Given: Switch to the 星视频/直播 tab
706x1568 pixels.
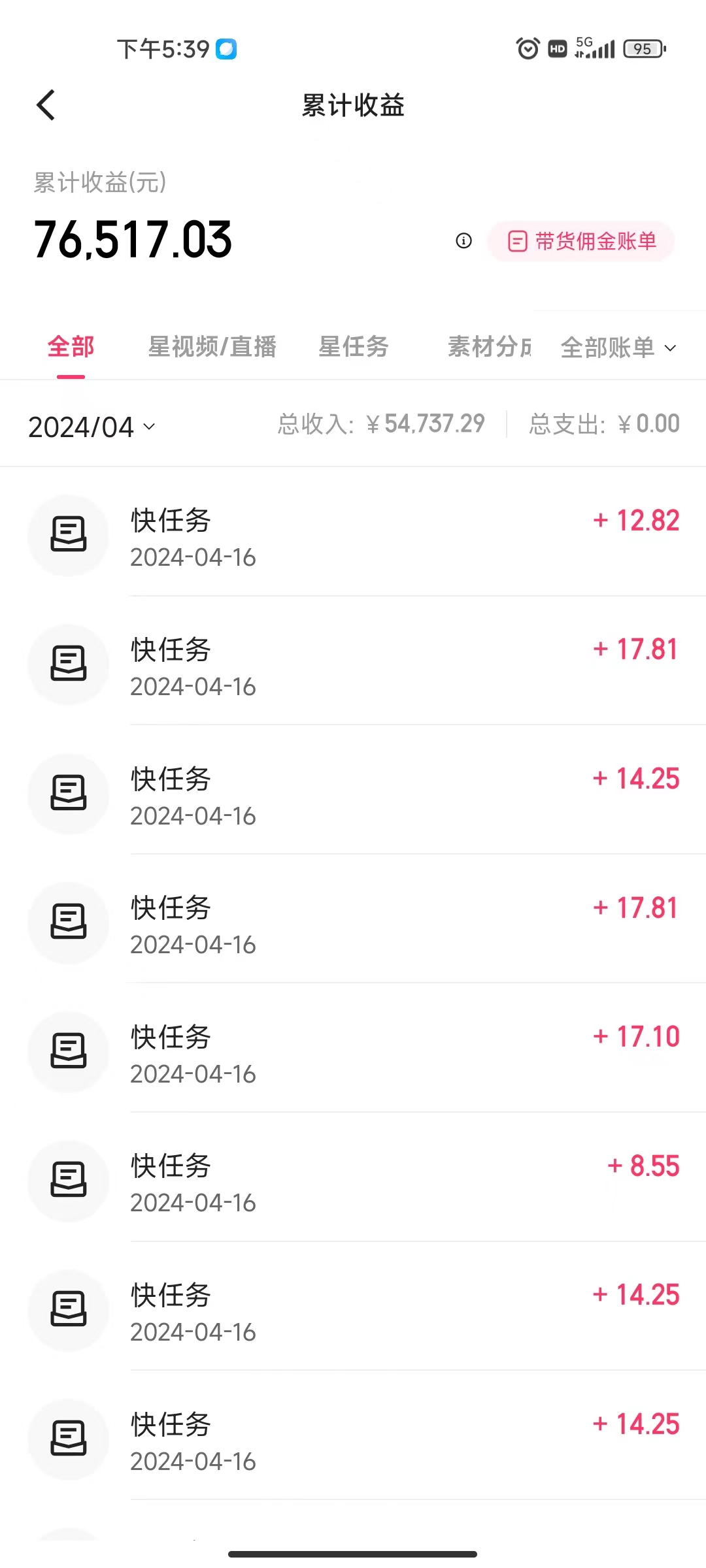Looking at the screenshot, I should 212,346.
